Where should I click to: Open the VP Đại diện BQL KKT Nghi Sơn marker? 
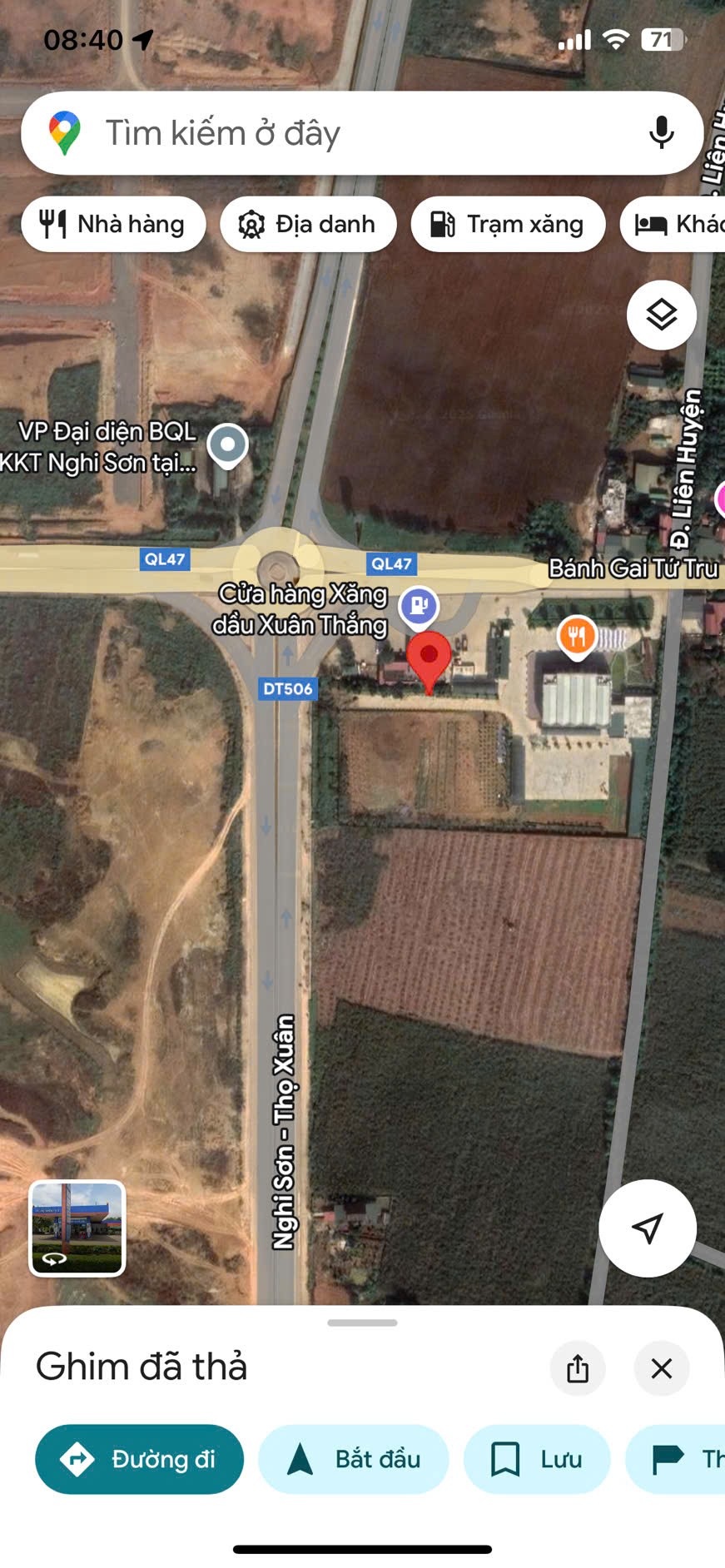click(x=228, y=444)
